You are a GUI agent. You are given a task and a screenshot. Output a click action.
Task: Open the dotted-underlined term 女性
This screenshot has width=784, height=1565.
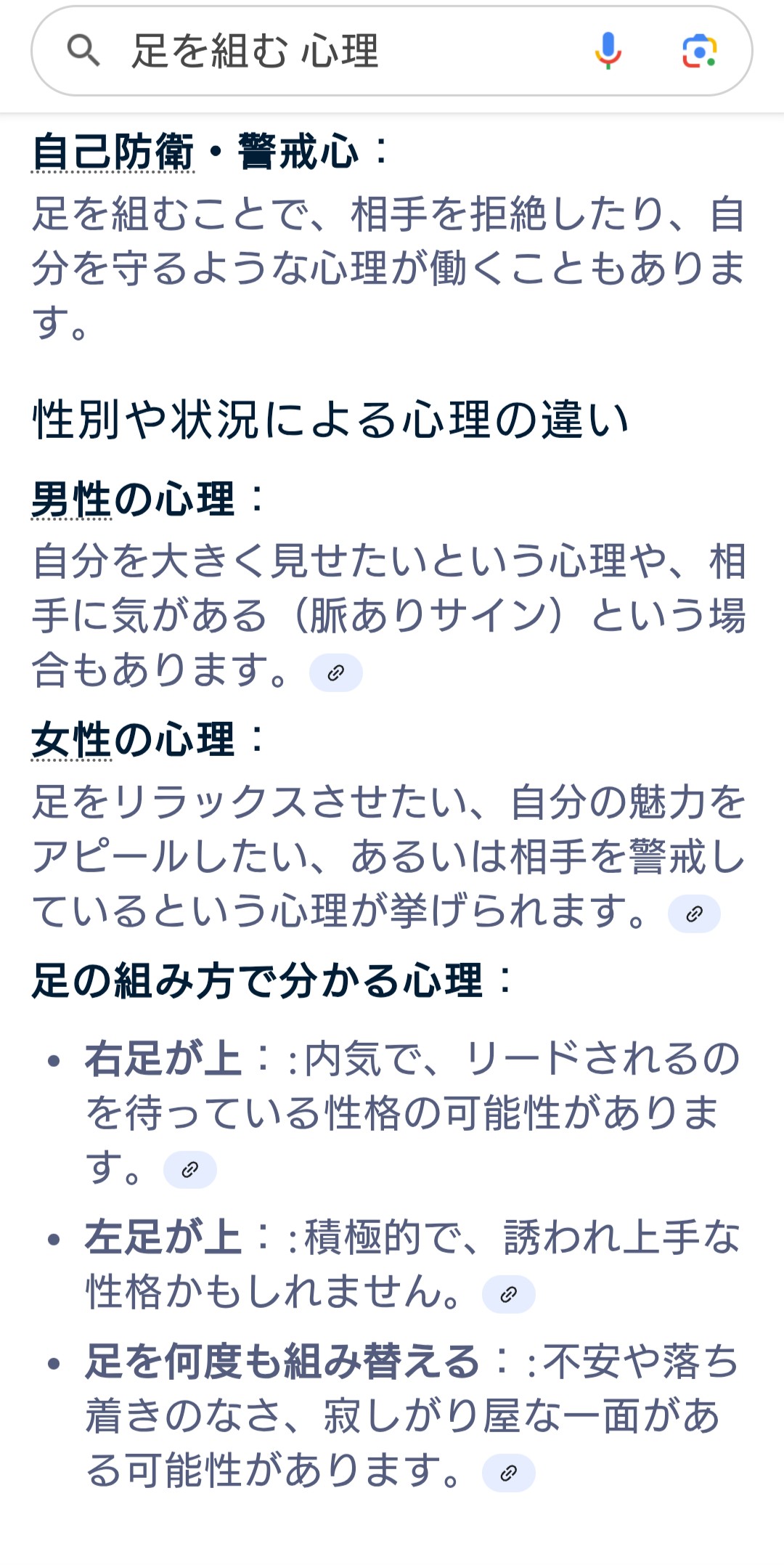point(71,740)
